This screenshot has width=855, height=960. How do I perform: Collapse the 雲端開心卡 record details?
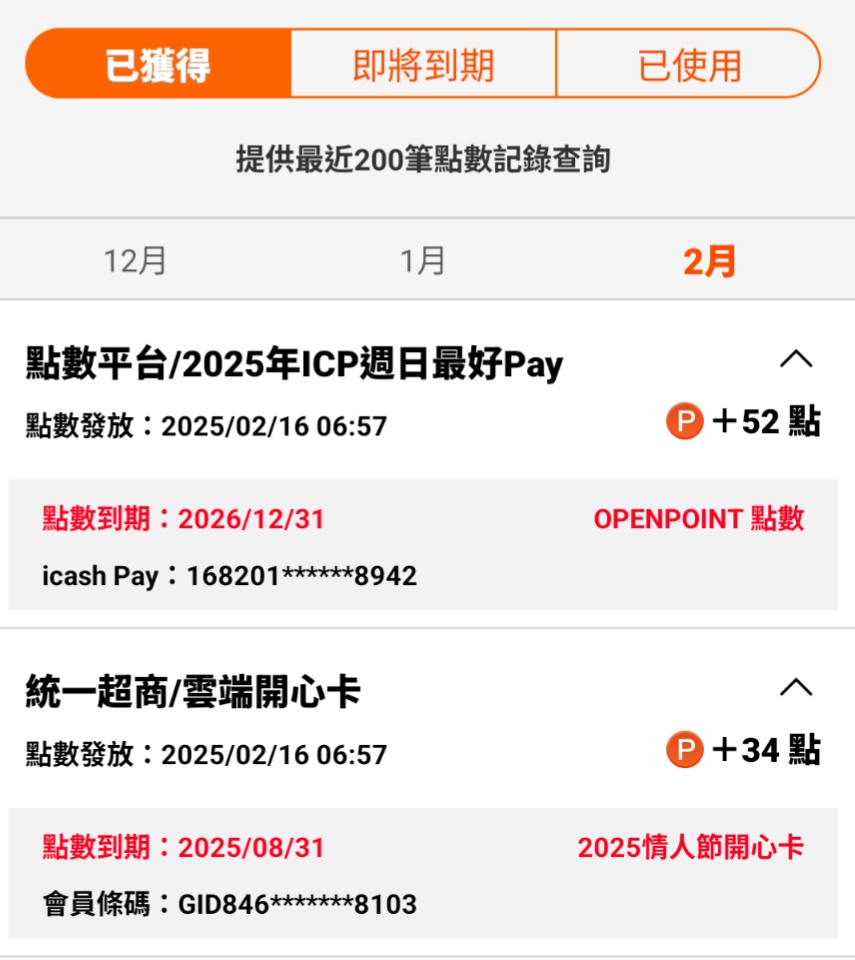coord(796,688)
